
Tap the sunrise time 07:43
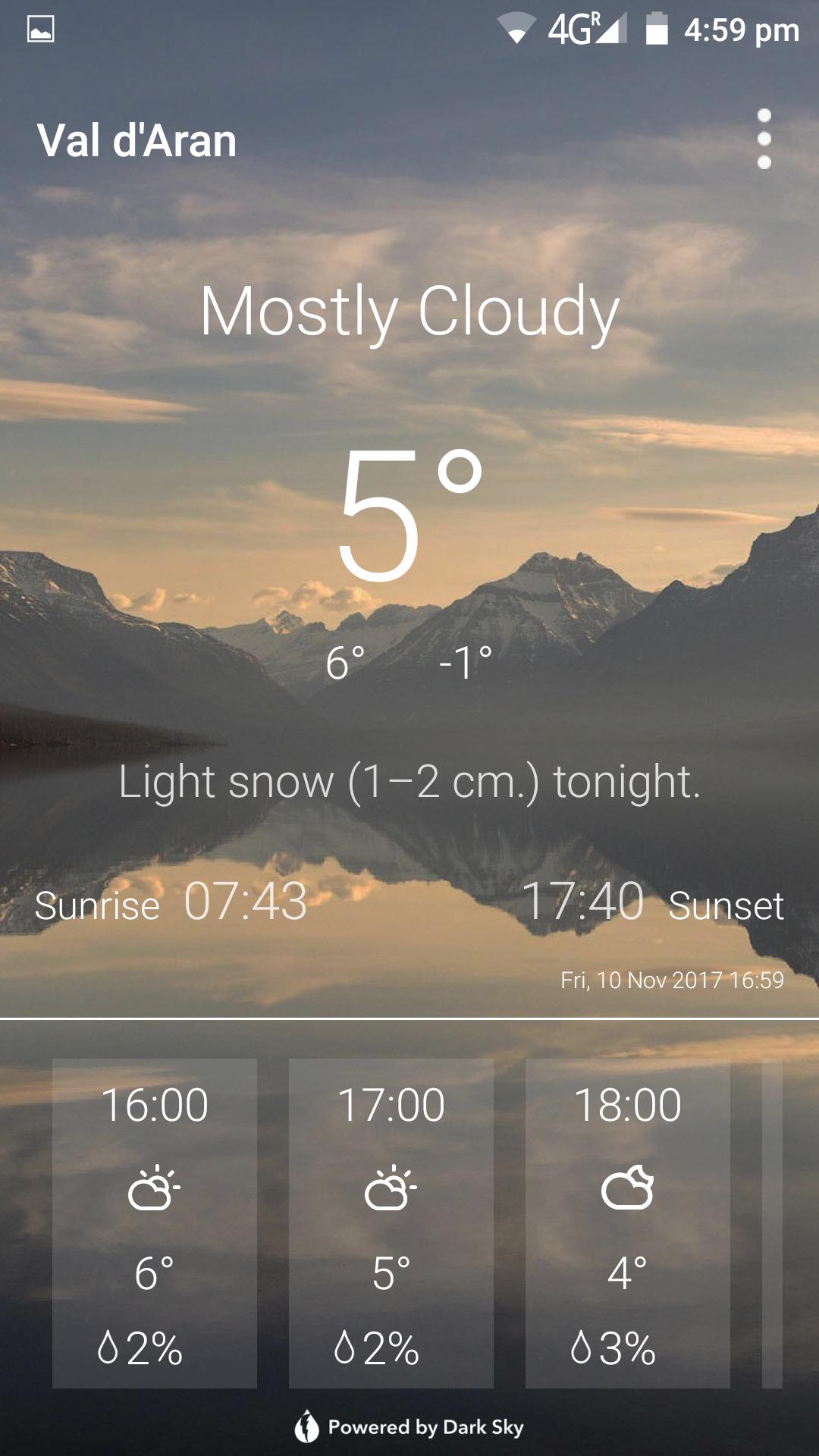point(241,902)
